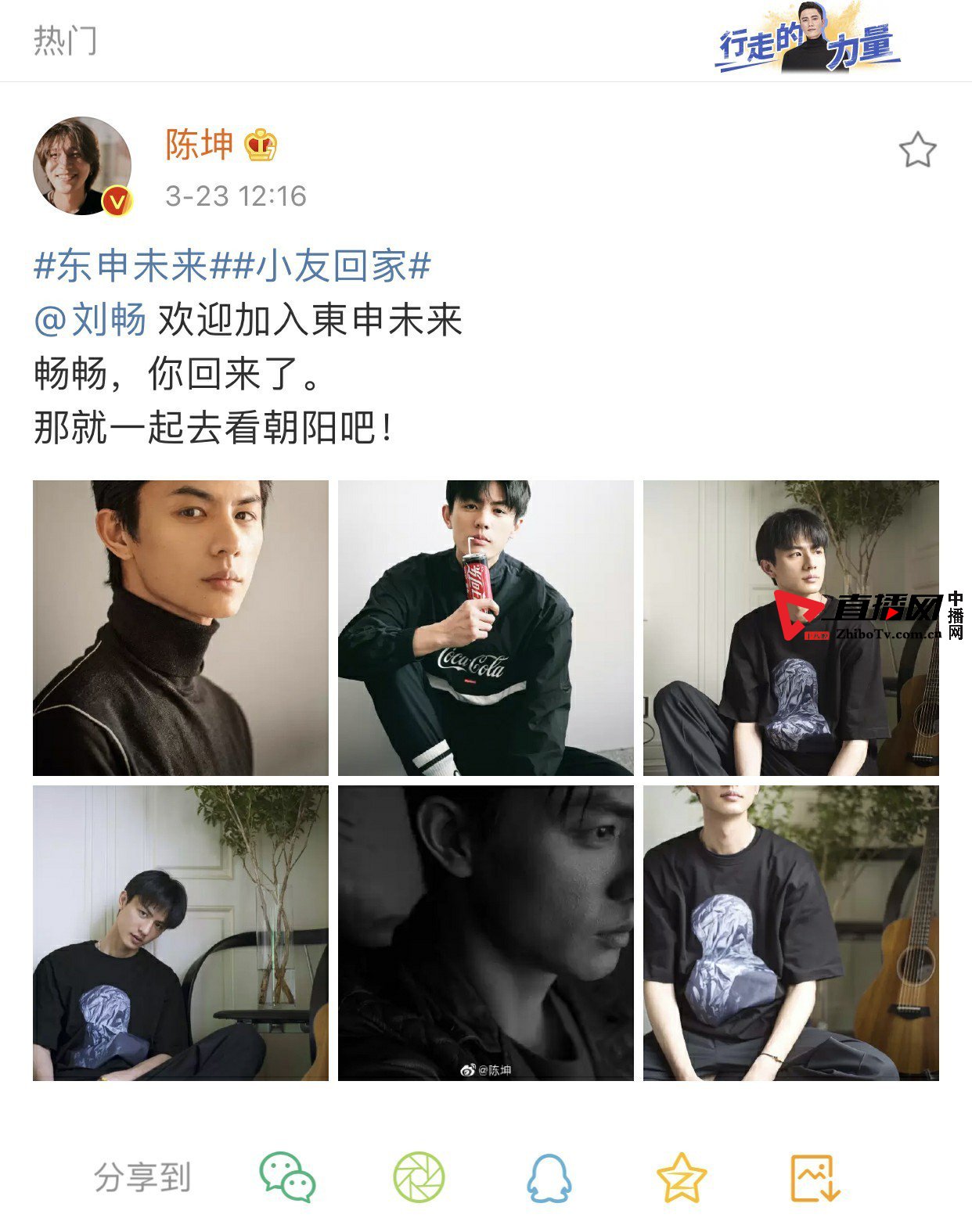Image resolution: width=972 pixels, height=1232 pixels.
Task: Open the 行走的力量 banner
Action: (x=808, y=41)
